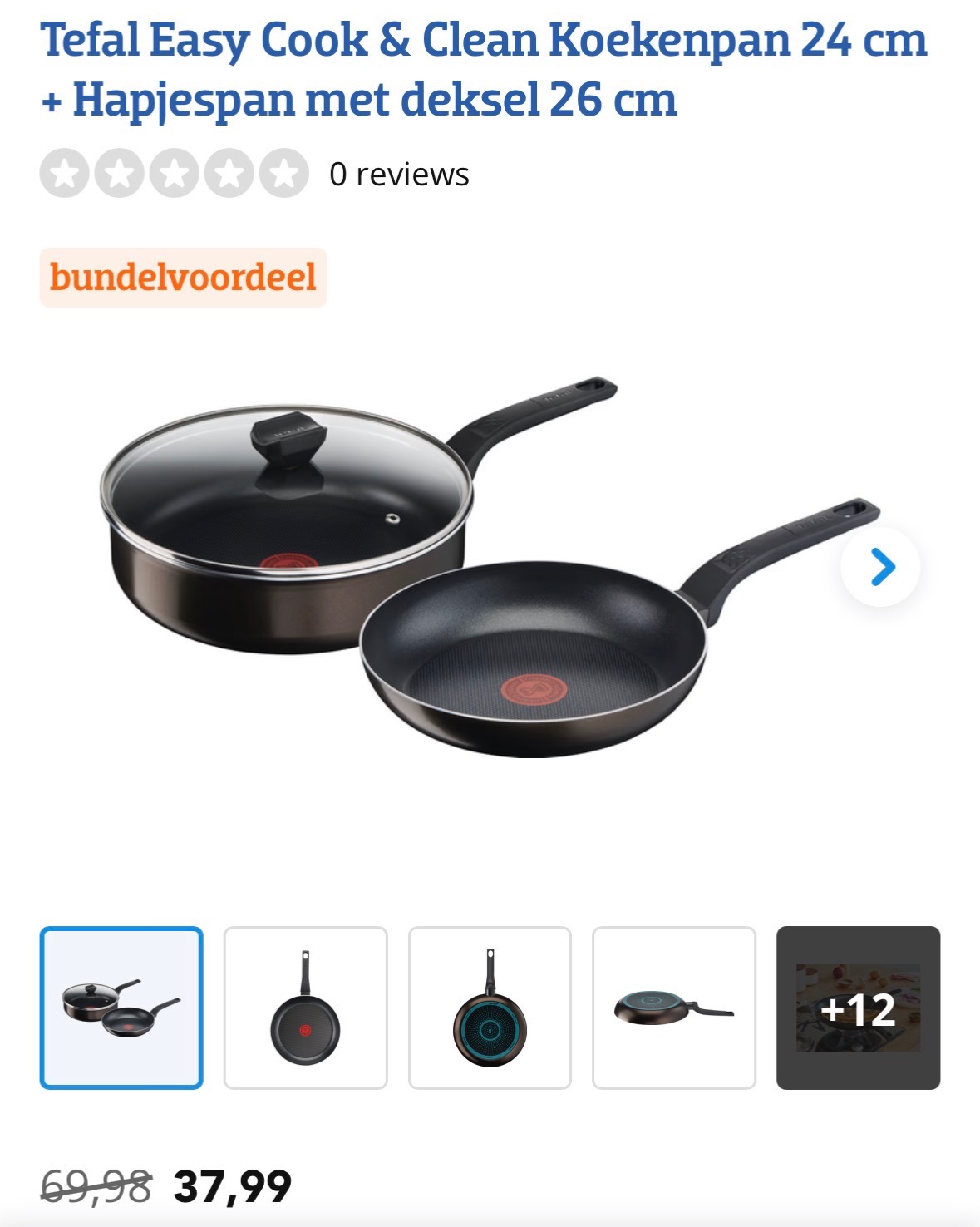Click the fourth rating star
The height and width of the screenshot is (1227, 980).
[x=229, y=175]
